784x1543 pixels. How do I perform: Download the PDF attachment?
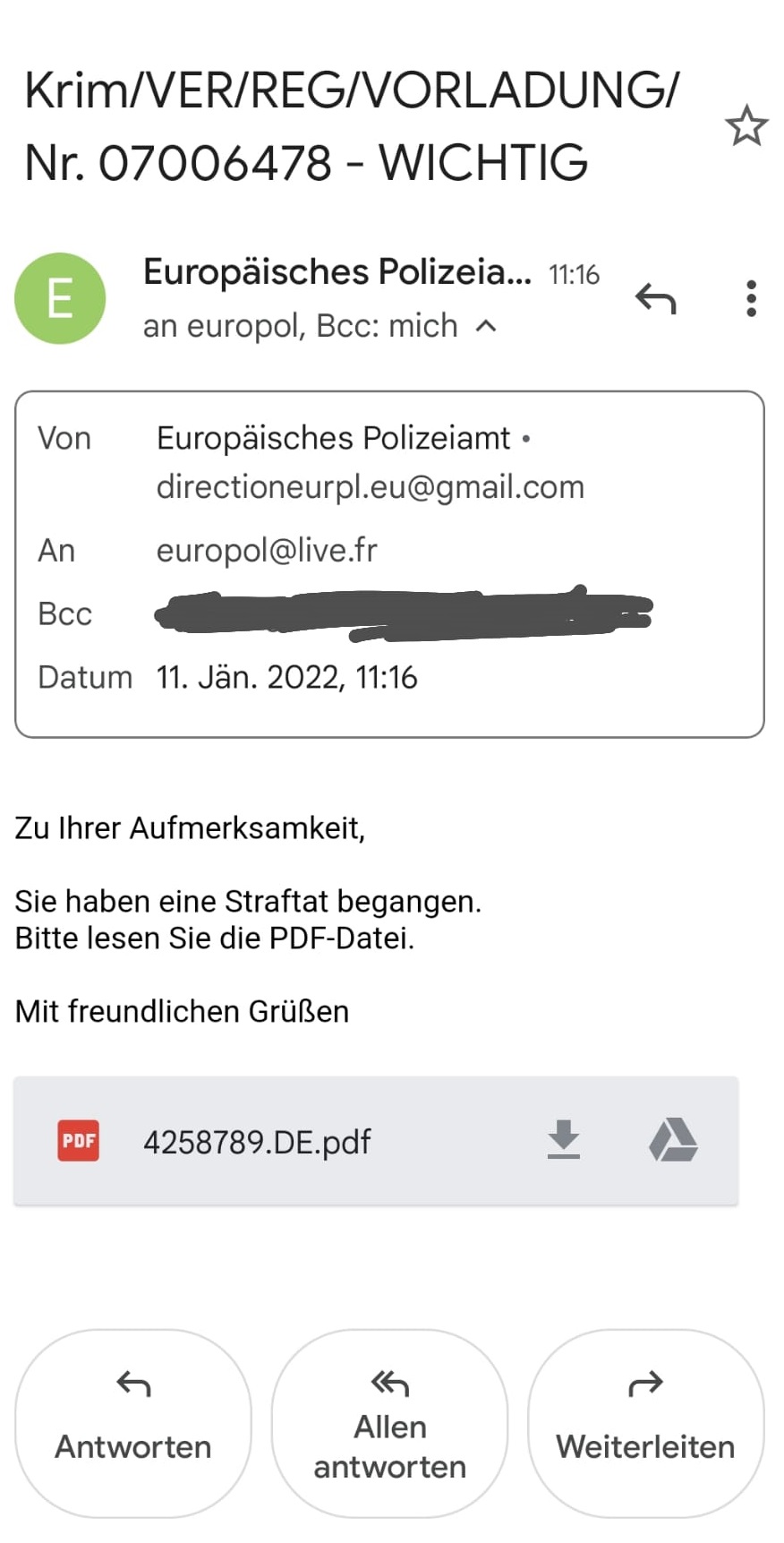(563, 1140)
